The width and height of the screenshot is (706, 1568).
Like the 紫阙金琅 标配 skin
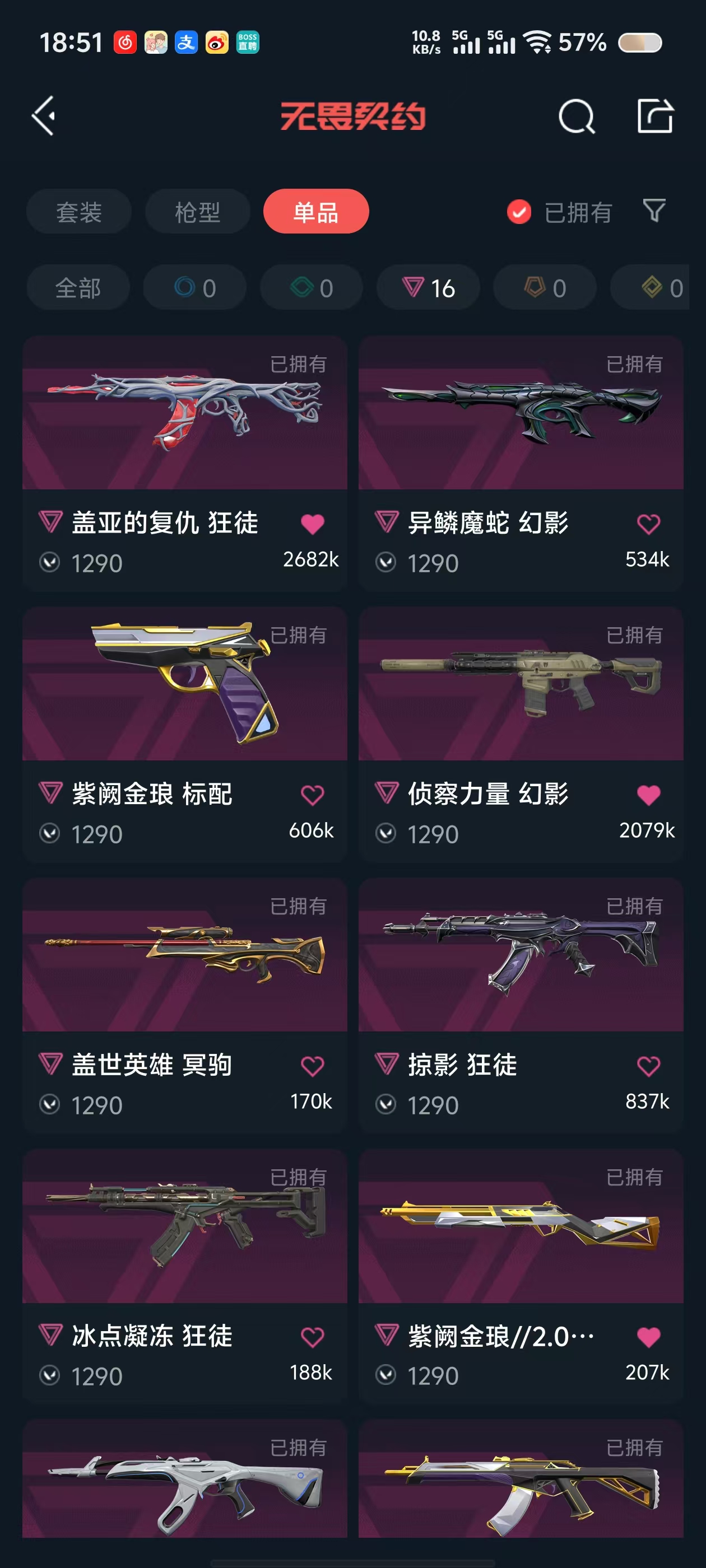click(x=313, y=794)
